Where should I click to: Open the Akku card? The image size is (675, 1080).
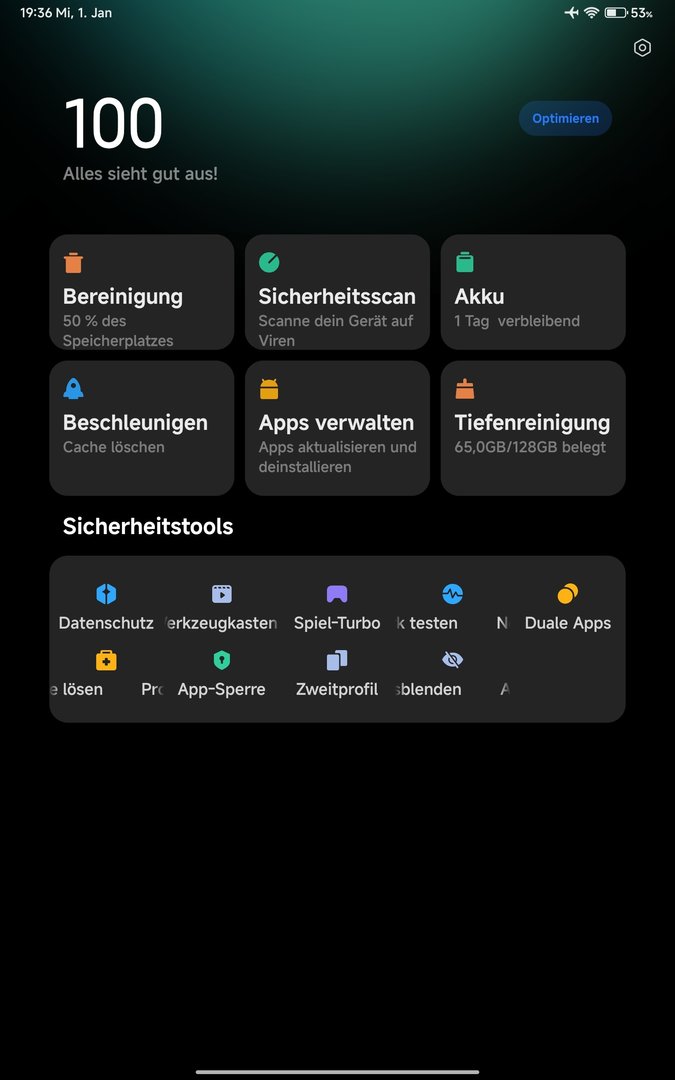(x=533, y=292)
